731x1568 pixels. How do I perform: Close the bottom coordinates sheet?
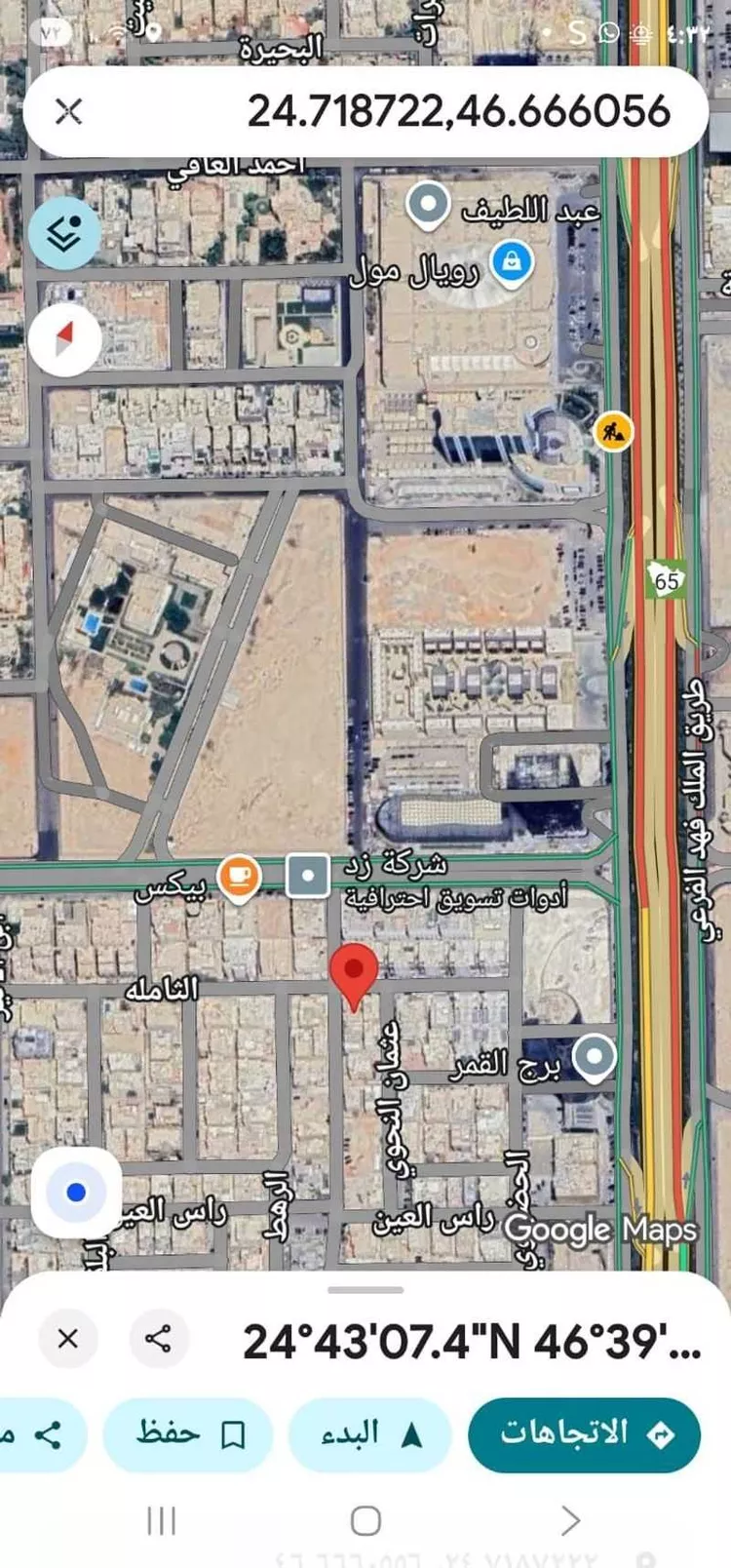pos(67,1340)
